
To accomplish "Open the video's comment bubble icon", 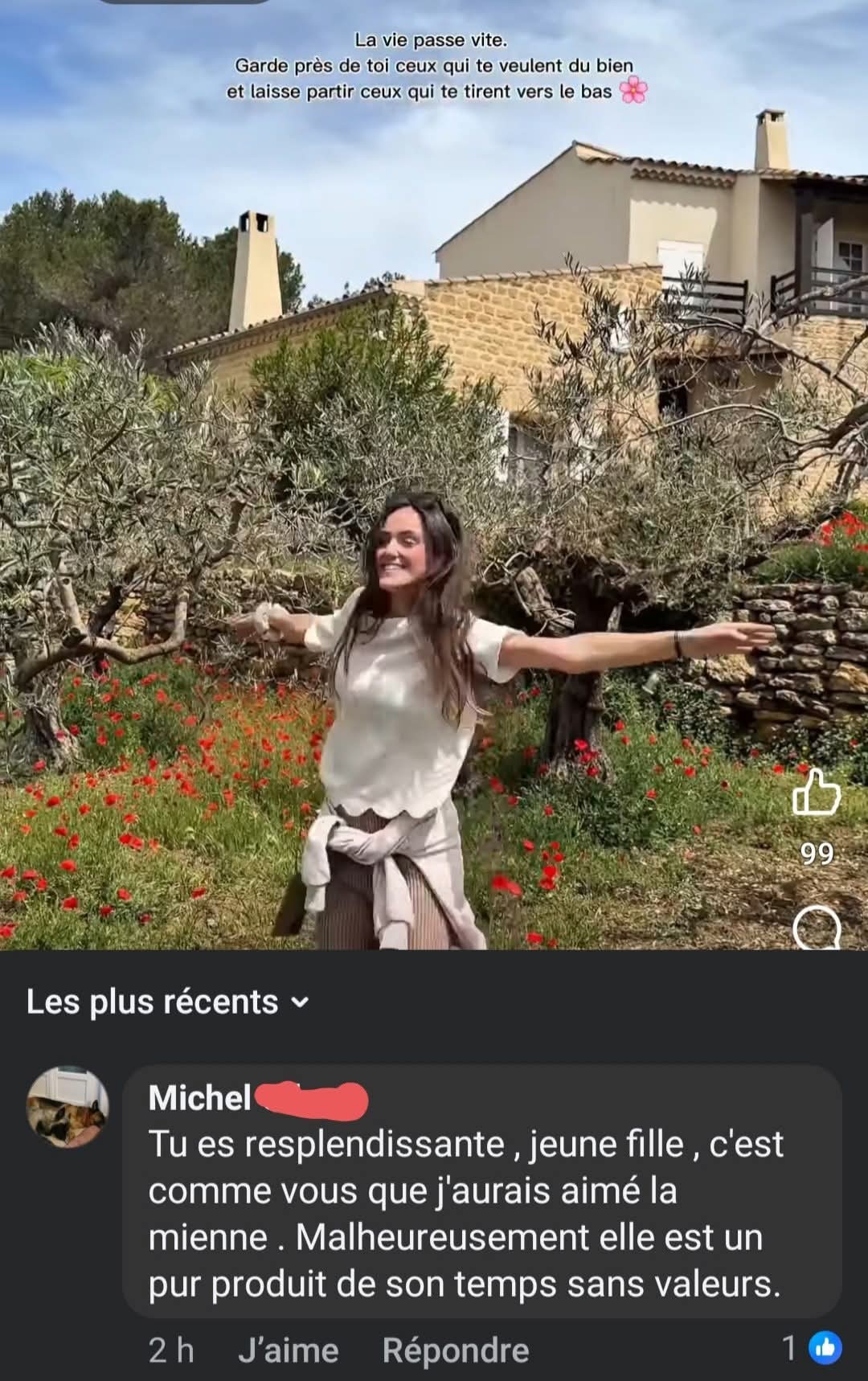I will [x=816, y=928].
